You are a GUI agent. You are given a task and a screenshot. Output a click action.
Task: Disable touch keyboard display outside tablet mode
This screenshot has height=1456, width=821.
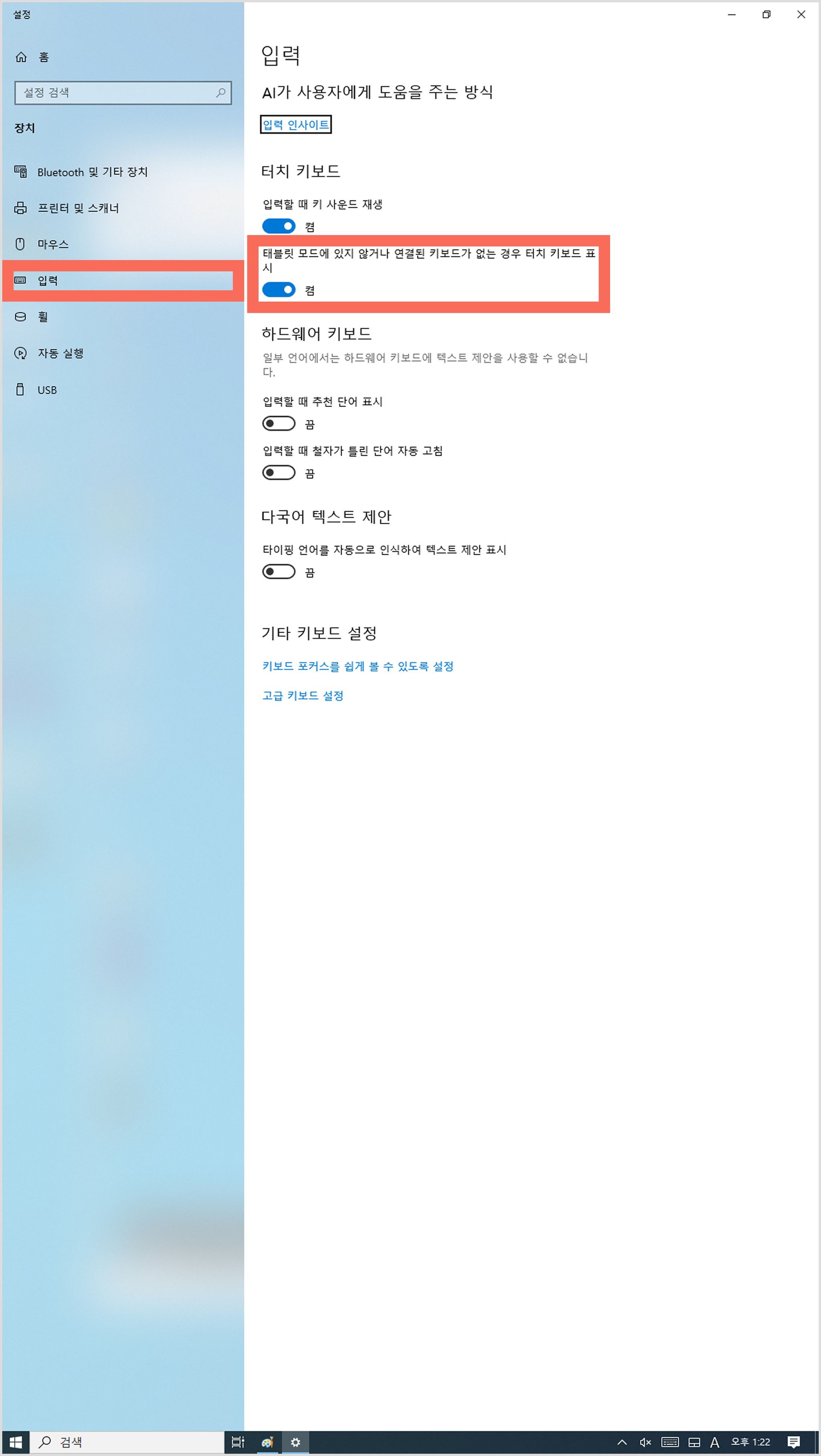click(279, 290)
